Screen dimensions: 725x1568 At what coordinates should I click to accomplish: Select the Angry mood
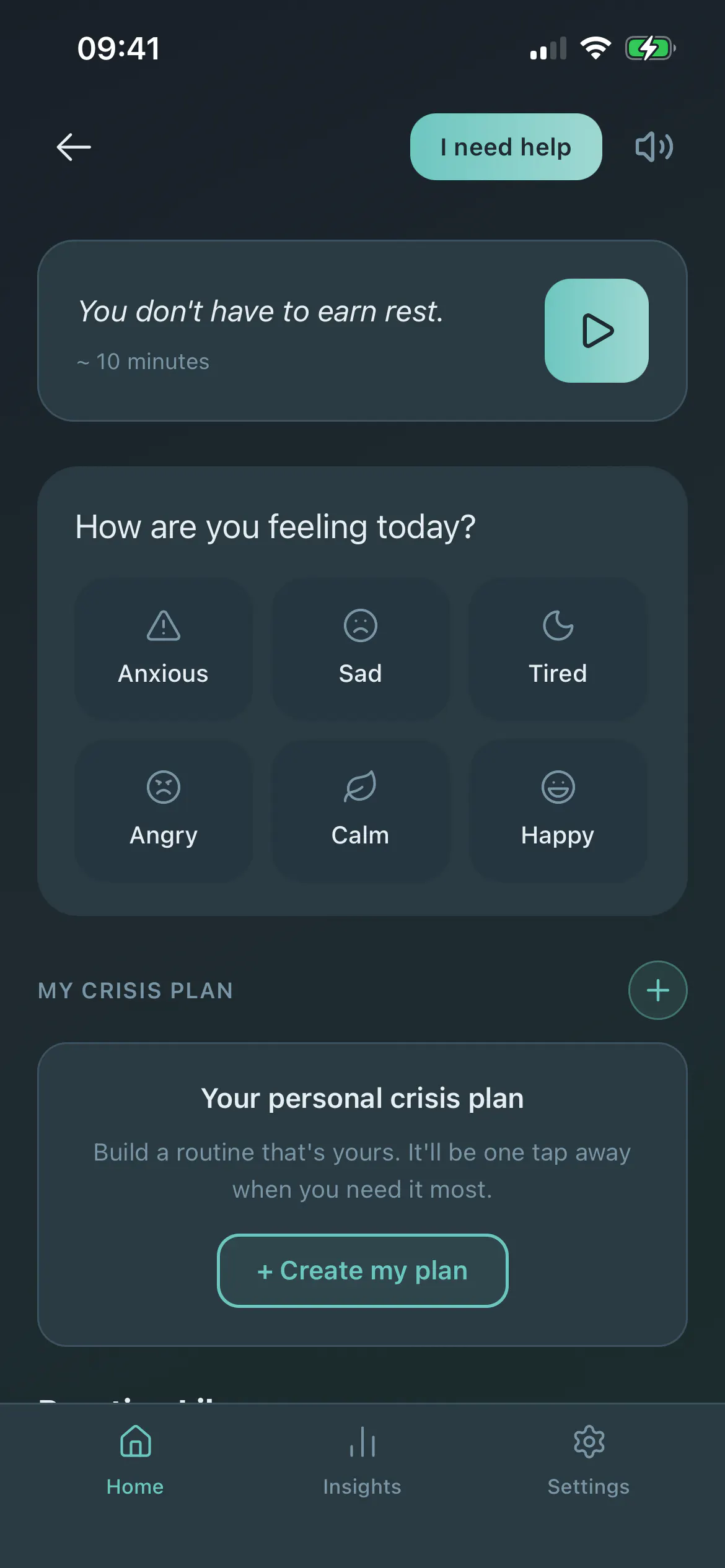click(x=164, y=811)
